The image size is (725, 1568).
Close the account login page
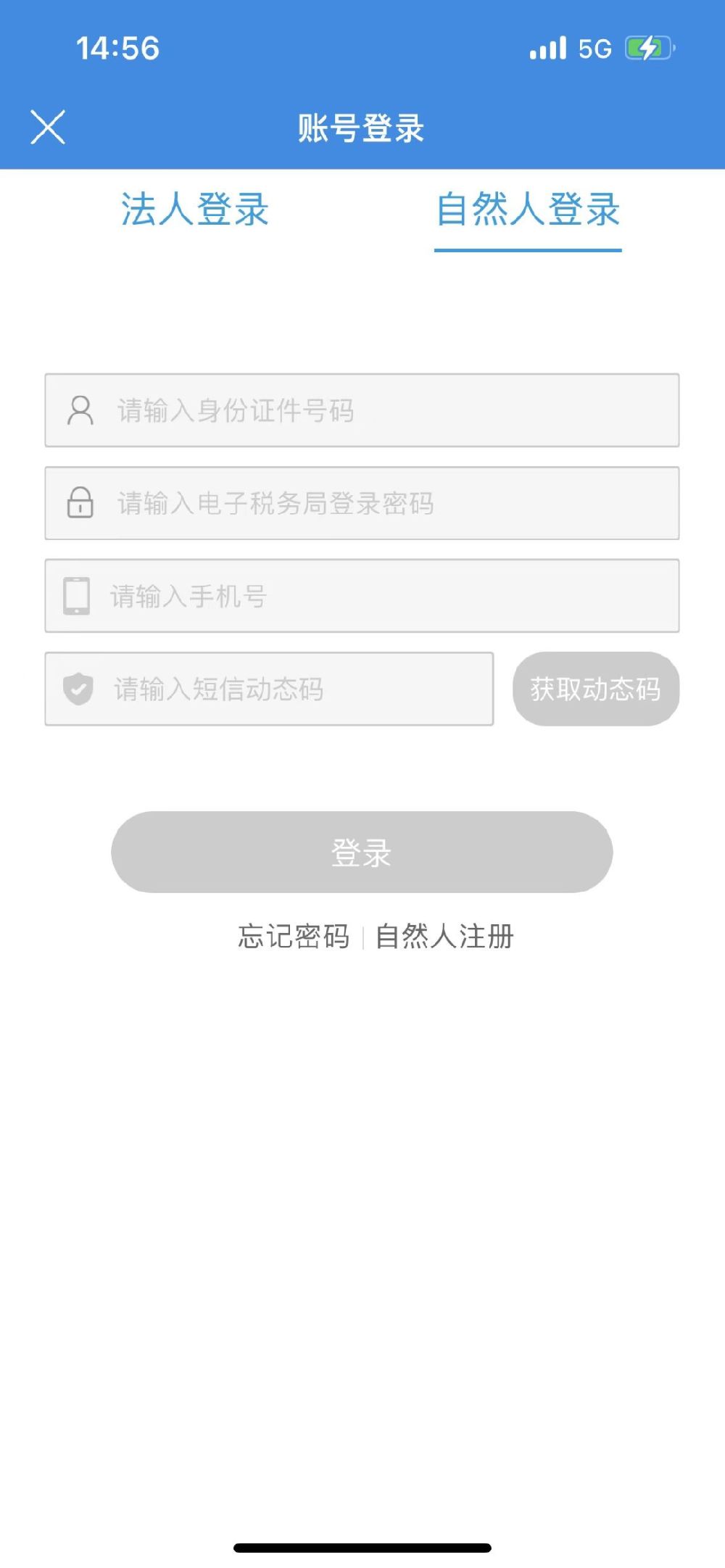tap(48, 128)
